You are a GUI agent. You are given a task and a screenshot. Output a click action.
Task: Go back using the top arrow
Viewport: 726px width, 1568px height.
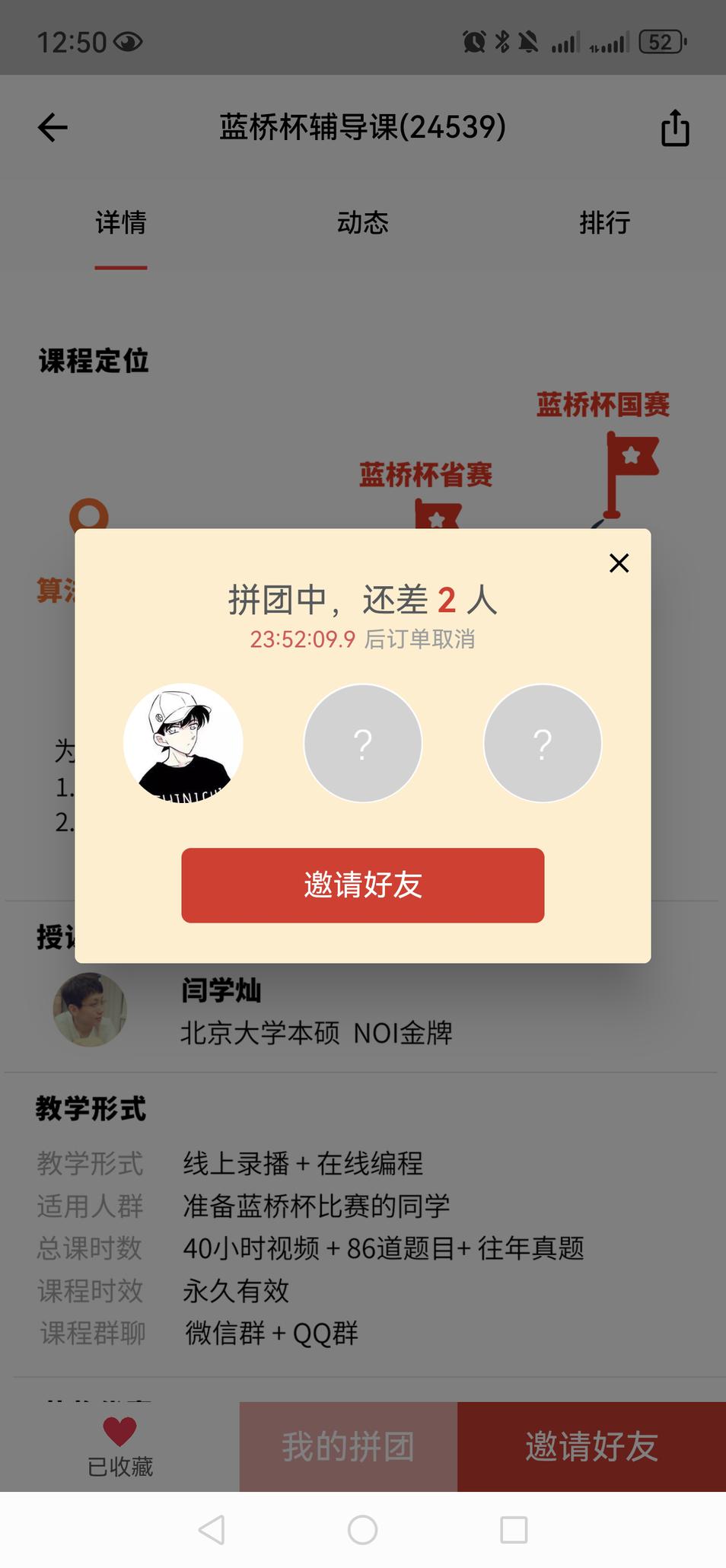(x=53, y=127)
